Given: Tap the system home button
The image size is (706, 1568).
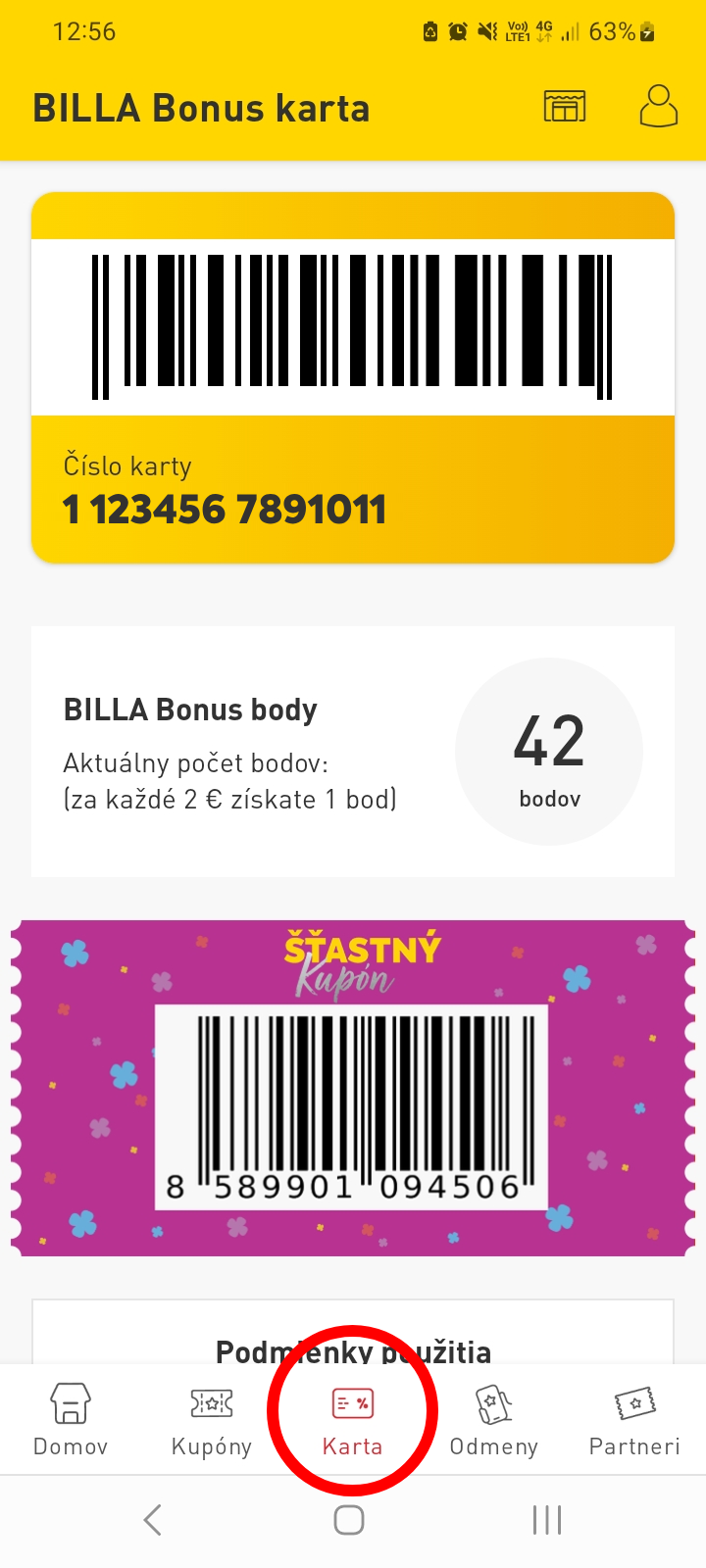Looking at the screenshot, I should [x=349, y=1520].
